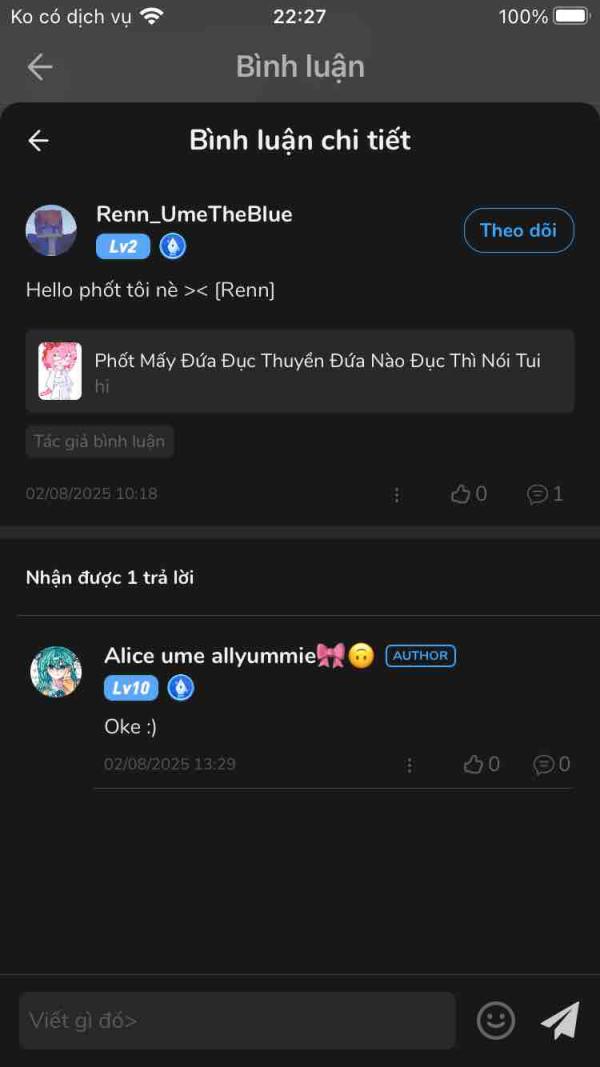Focus the 'Viết gì đó' text field
Screen dimensions: 600x1067
tap(237, 1020)
